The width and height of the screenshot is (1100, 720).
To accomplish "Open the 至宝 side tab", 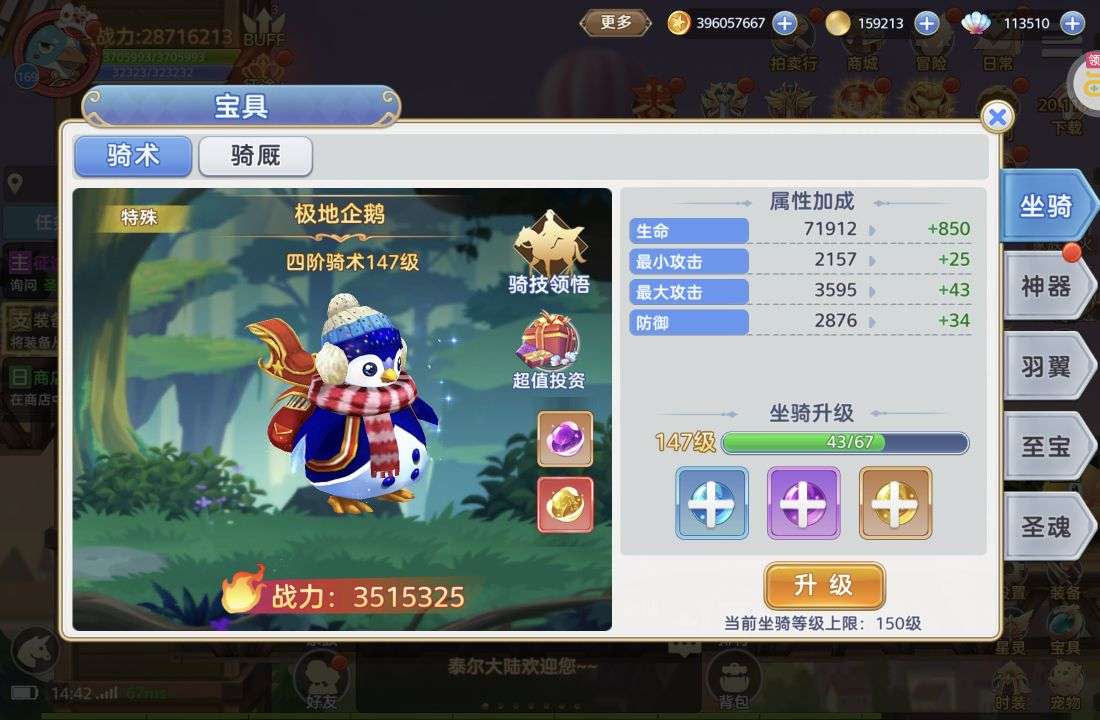I will (1046, 447).
